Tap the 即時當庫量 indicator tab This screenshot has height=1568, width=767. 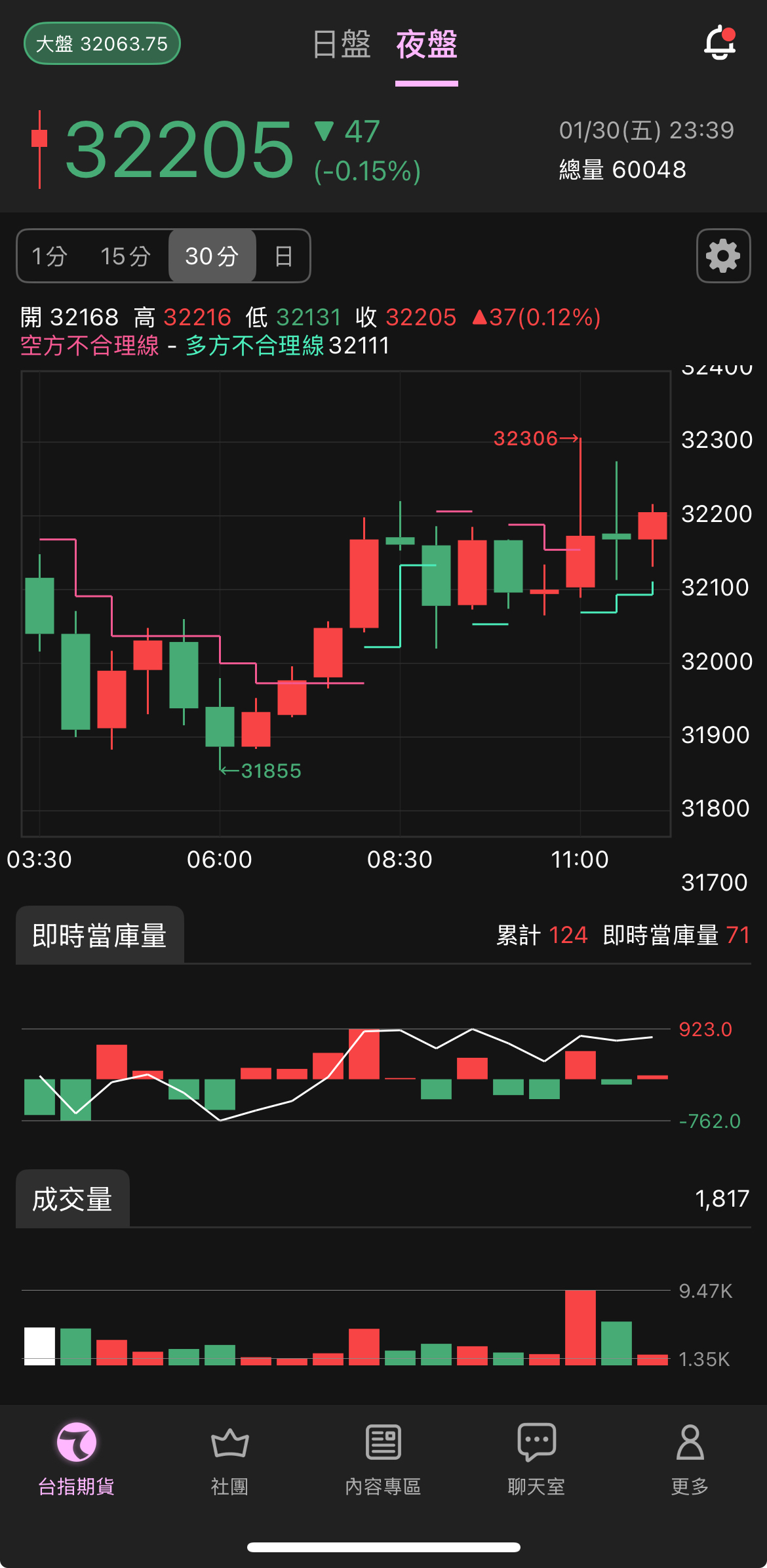click(x=100, y=935)
